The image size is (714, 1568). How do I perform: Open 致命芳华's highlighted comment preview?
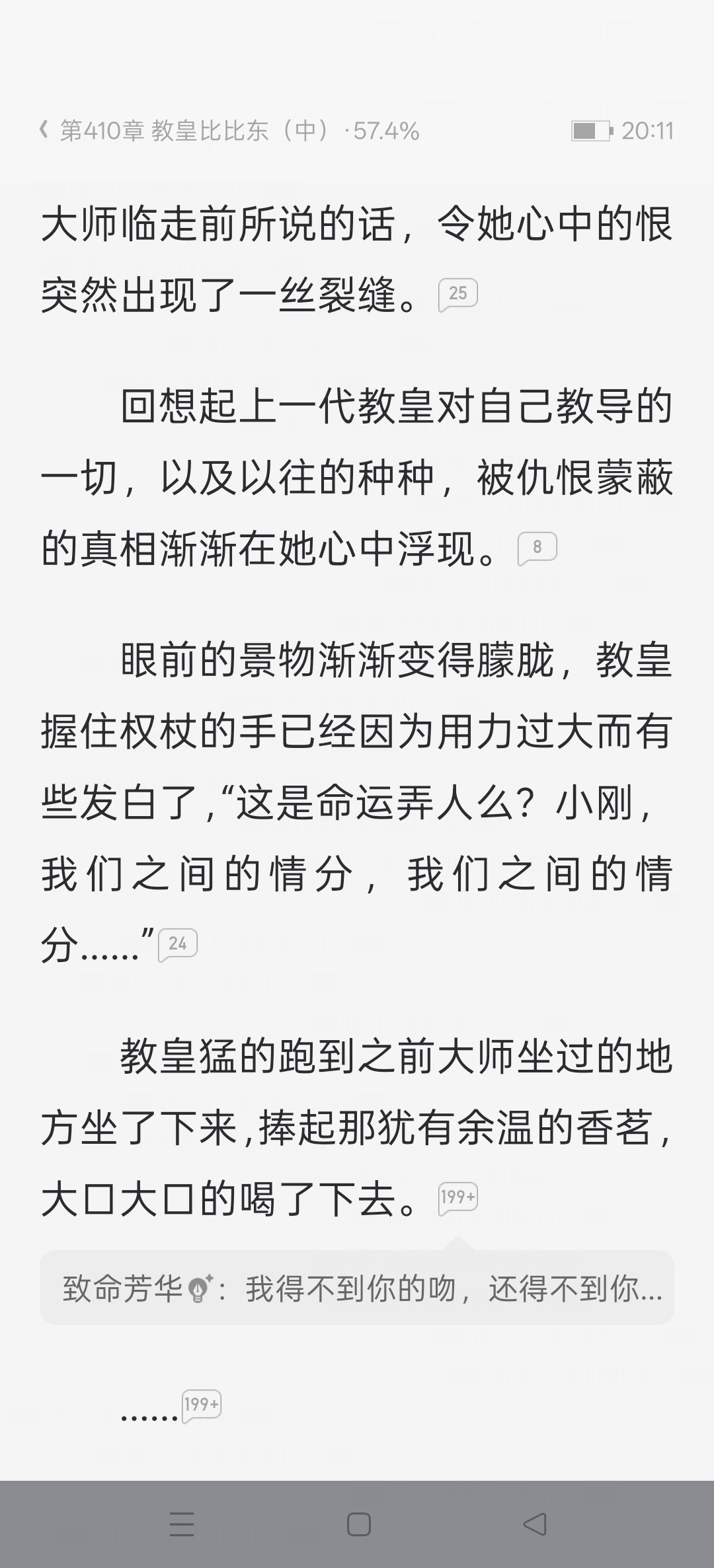[x=357, y=1288]
